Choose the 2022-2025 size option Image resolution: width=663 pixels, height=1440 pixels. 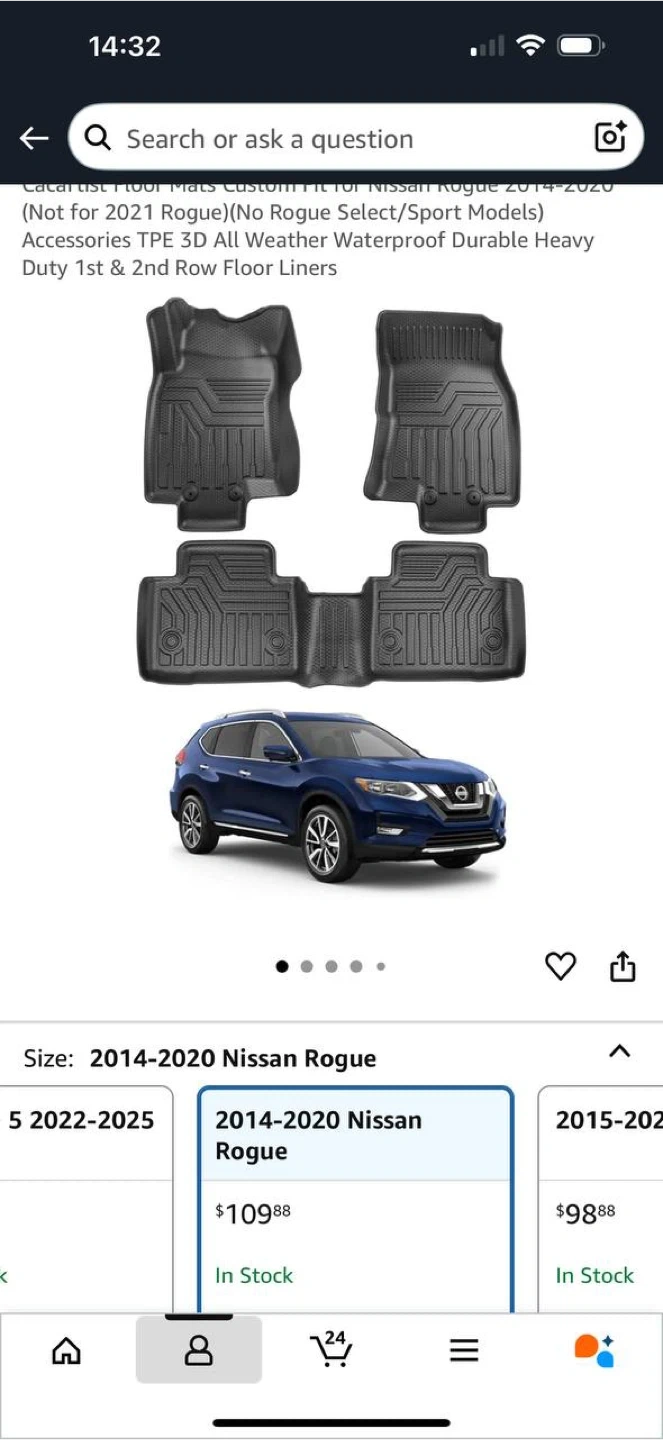86,1200
